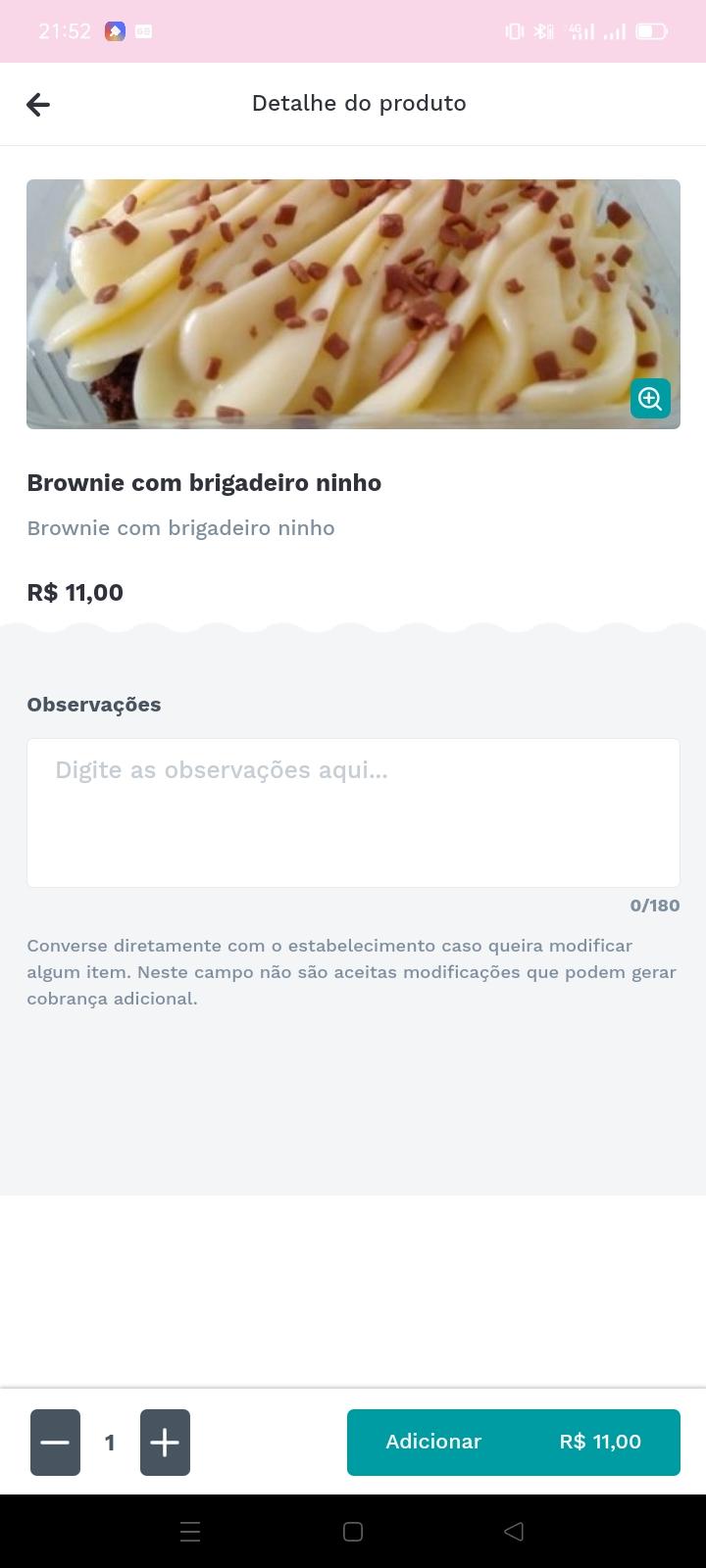Image resolution: width=706 pixels, height=1568 pixels.
Task: Open the system recent apps menu
Action: 191,1532
